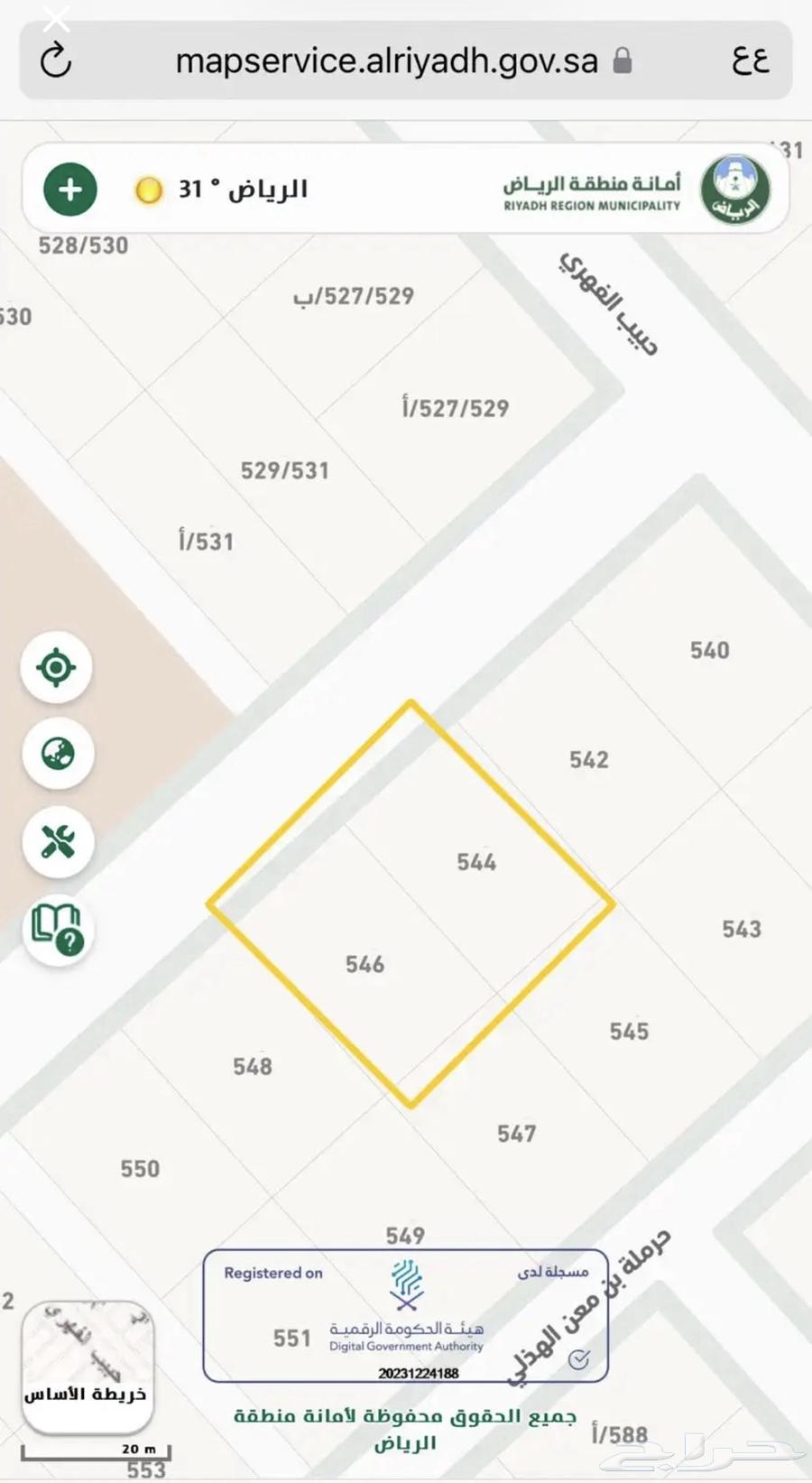The image size is (812, 1483).
Task: Select parcel 544 on the map
Action: tap(475, 862)
